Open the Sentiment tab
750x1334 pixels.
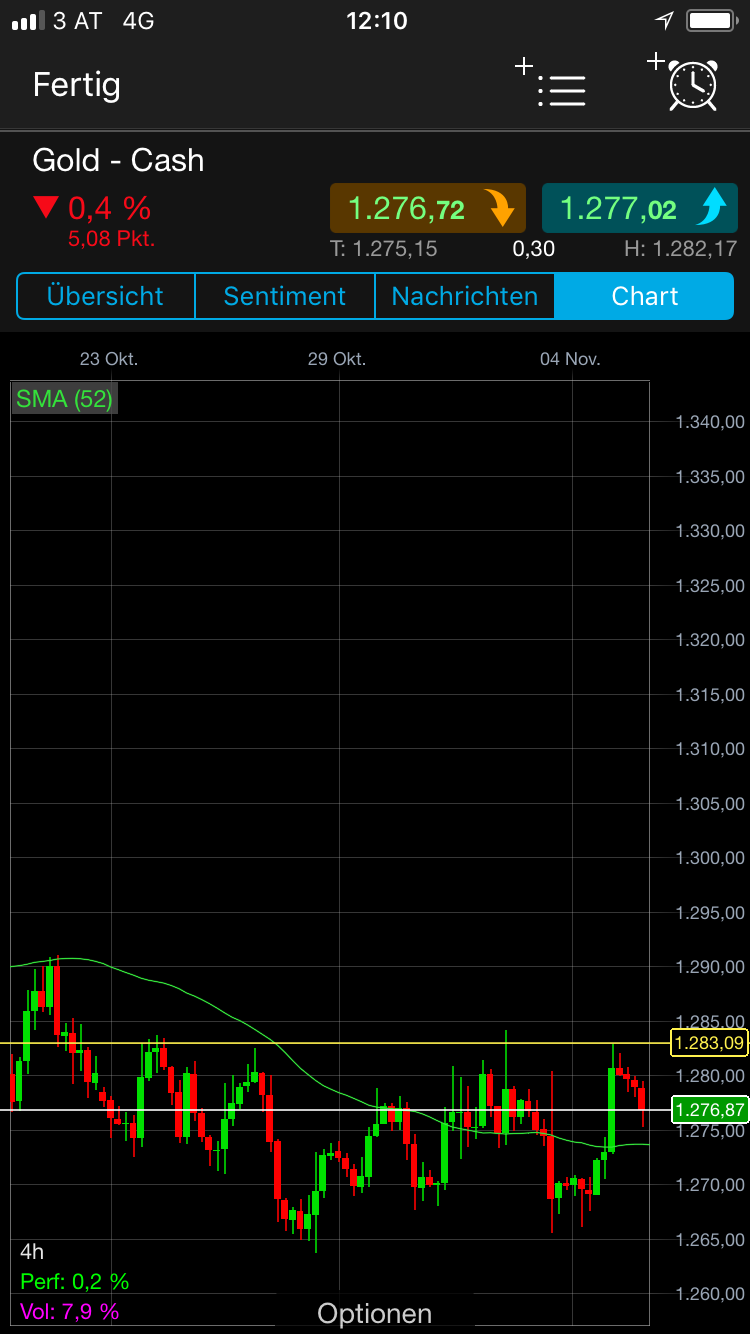[284, 296]
